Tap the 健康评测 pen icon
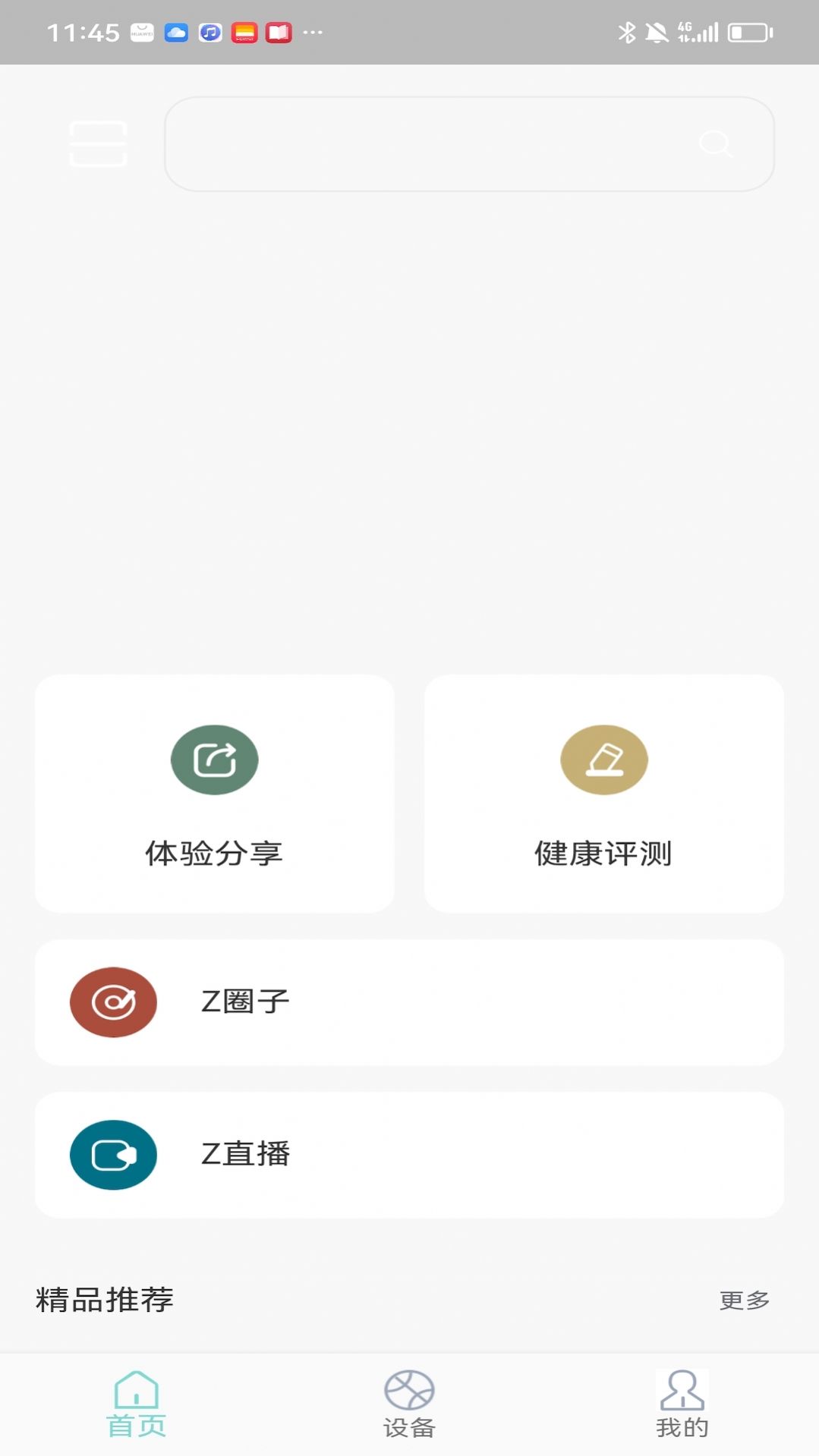The height and width of the screenshot is (1456, 819). click(x=603, y=759)
